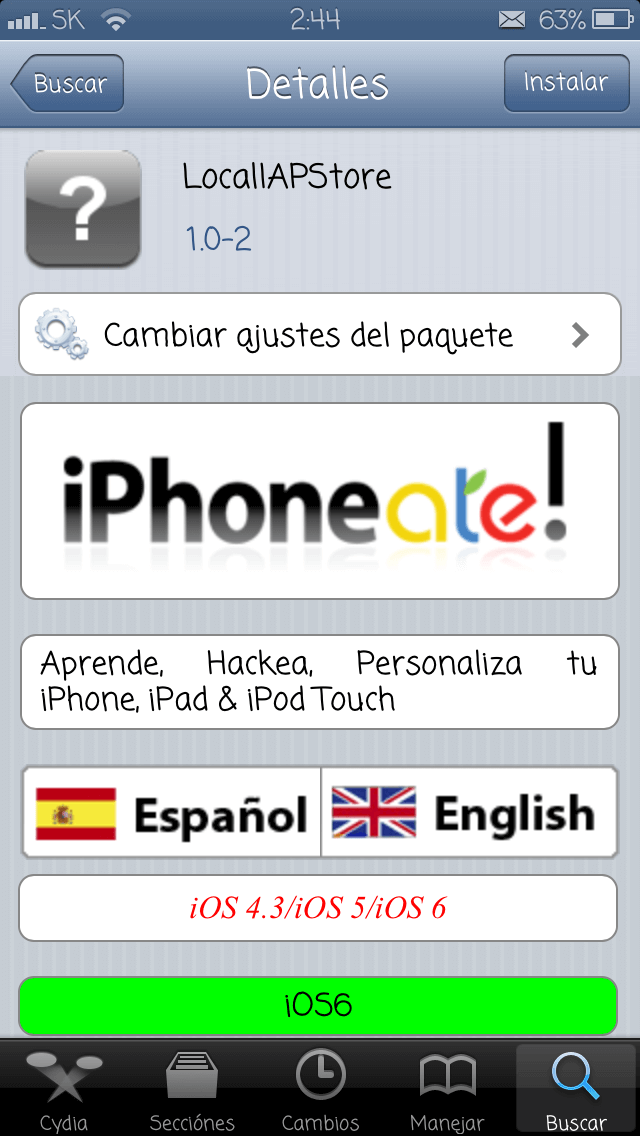Viewport: 640px width, 1136px height.
Task: Open the Secciónes tab
Action: [x=192, y=1088]
